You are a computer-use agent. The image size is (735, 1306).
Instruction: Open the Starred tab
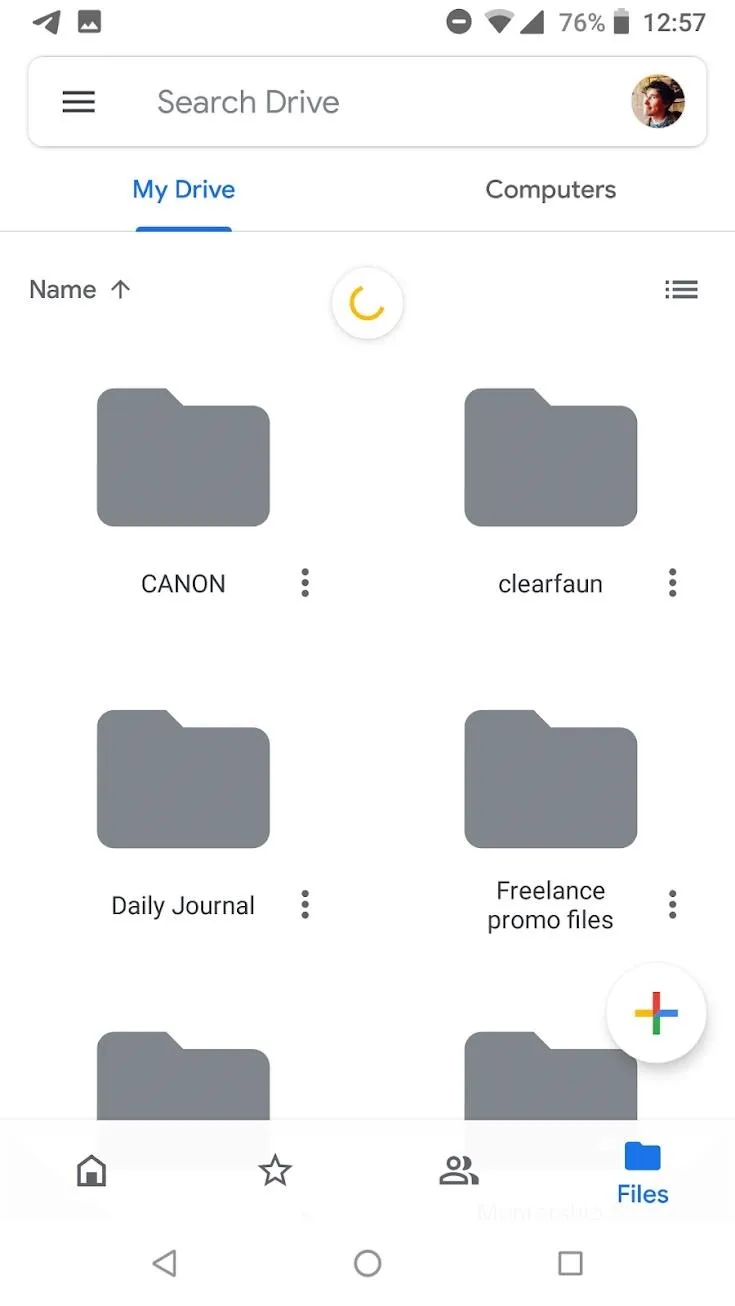(275, 1170)
